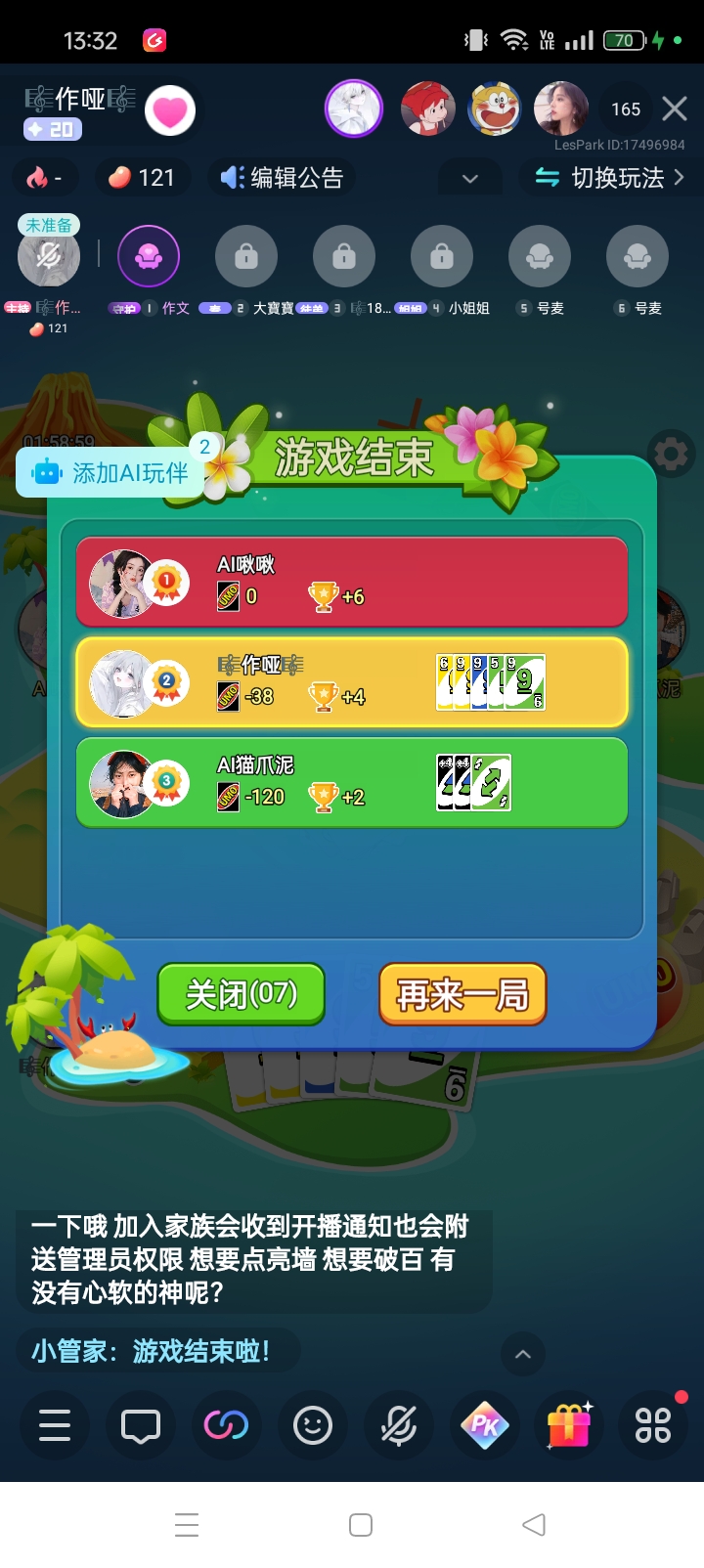Open the chat message input icon

click(x=140, y=1426)
